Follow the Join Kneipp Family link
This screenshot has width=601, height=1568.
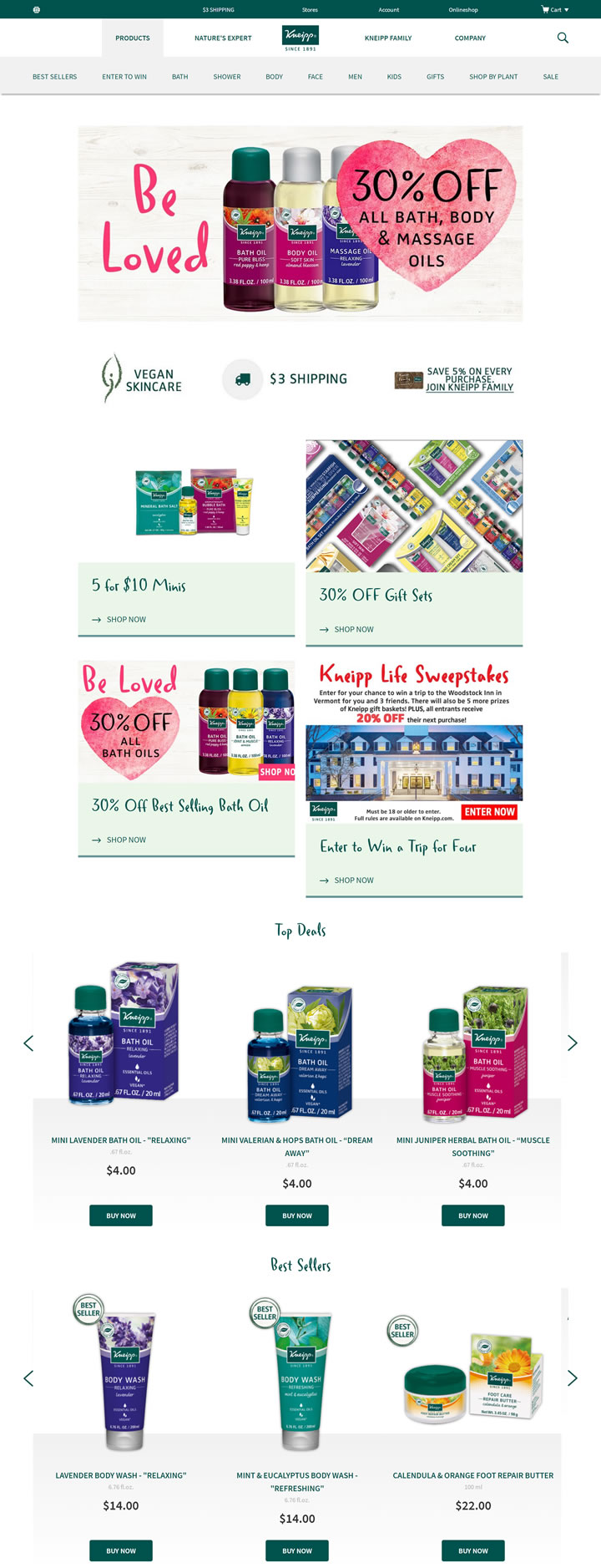click(469, 388)
